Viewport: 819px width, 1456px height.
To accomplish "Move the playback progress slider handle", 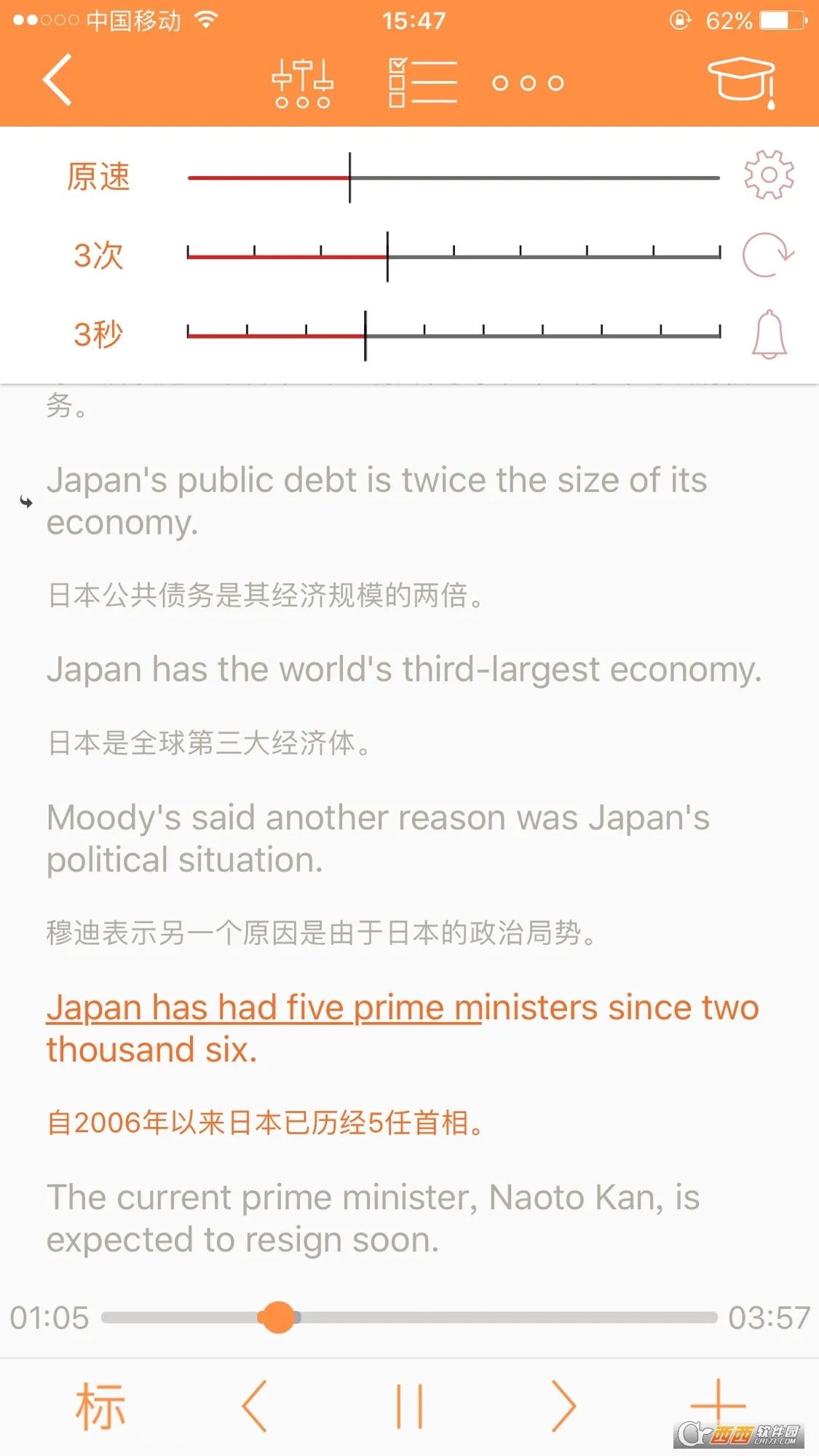I will 278,1318.
